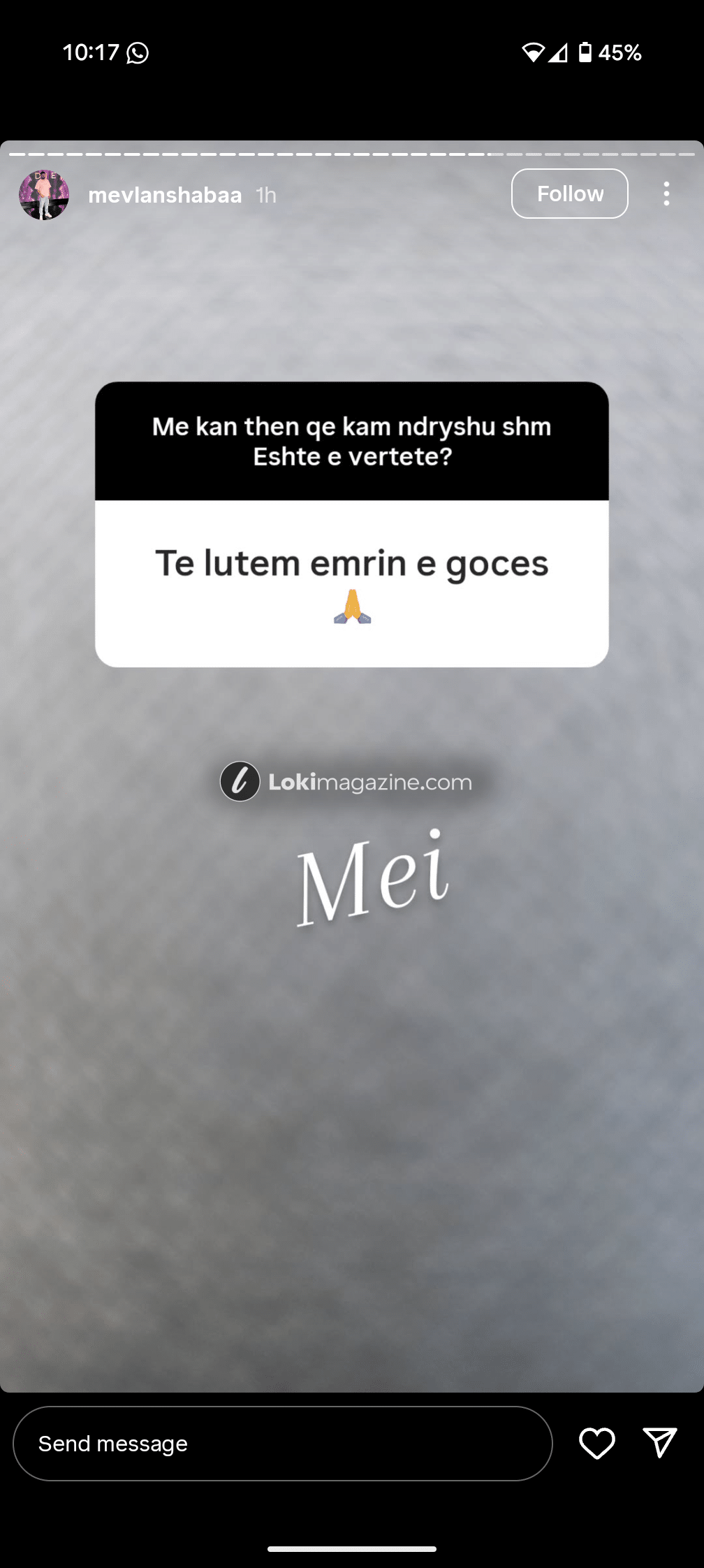The image size is (704, 1568).
Task: Open mevlanshabaa's profile picture
Action: coord(44,195)
